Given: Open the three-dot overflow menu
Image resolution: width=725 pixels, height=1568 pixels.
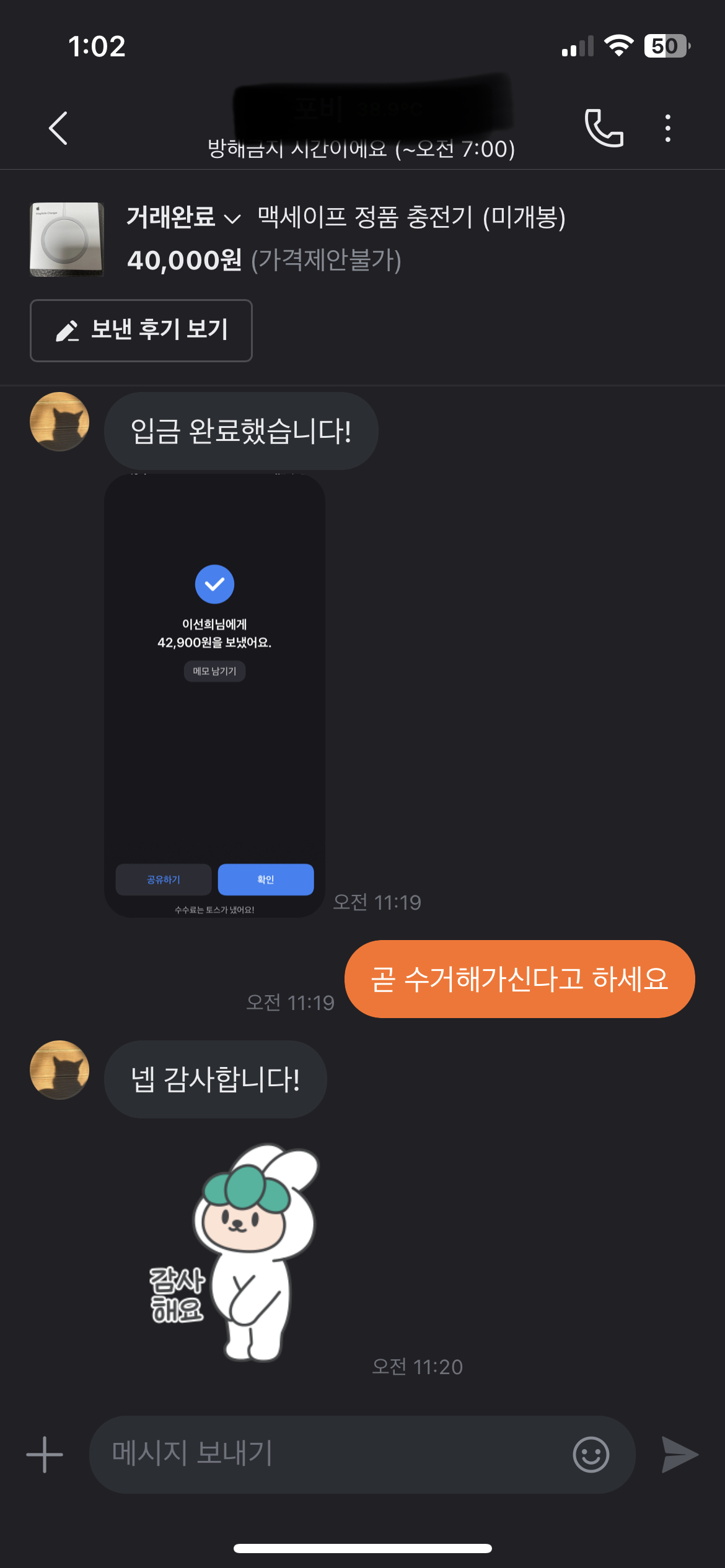Looking at the screenshot, I should (667, 128).
